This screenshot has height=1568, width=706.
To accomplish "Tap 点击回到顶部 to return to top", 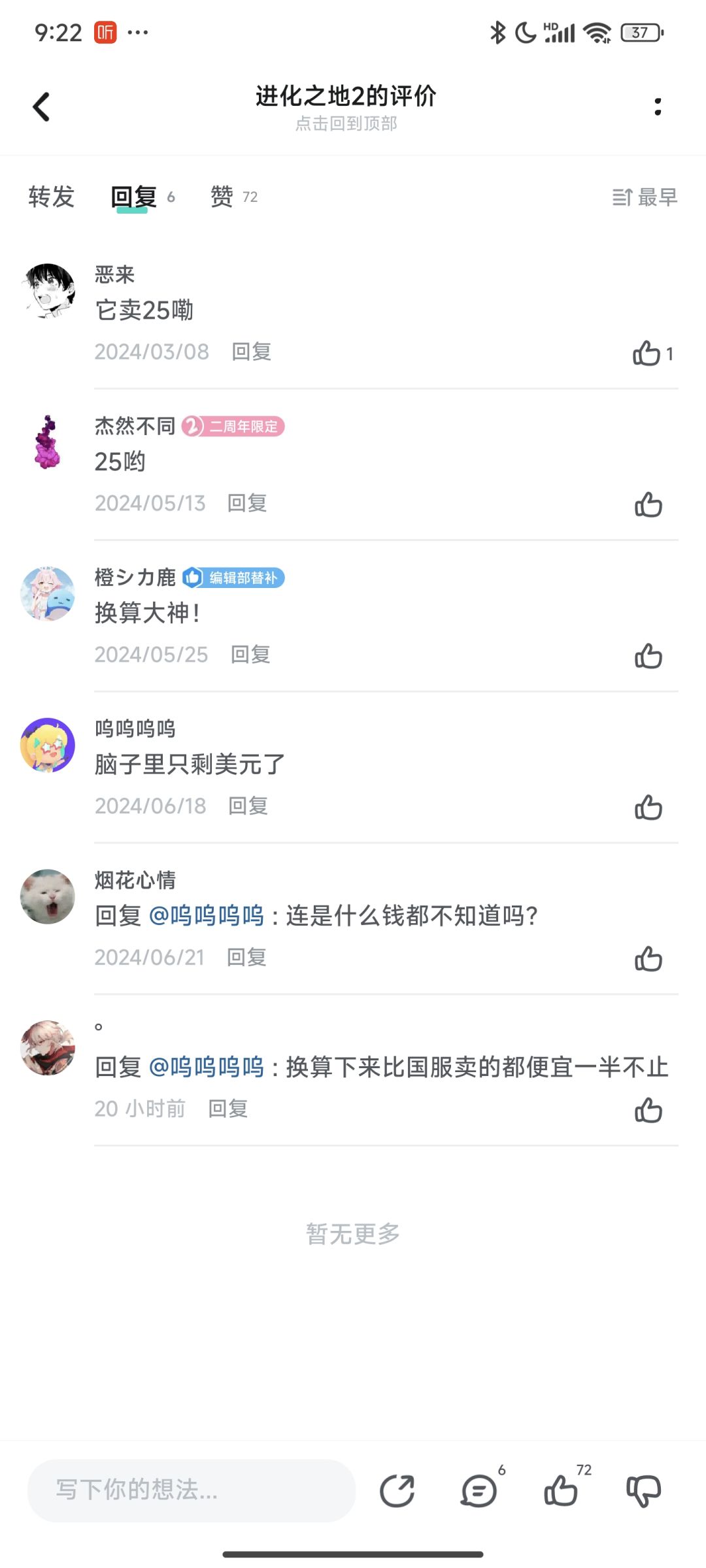I will tap(346, 123).
